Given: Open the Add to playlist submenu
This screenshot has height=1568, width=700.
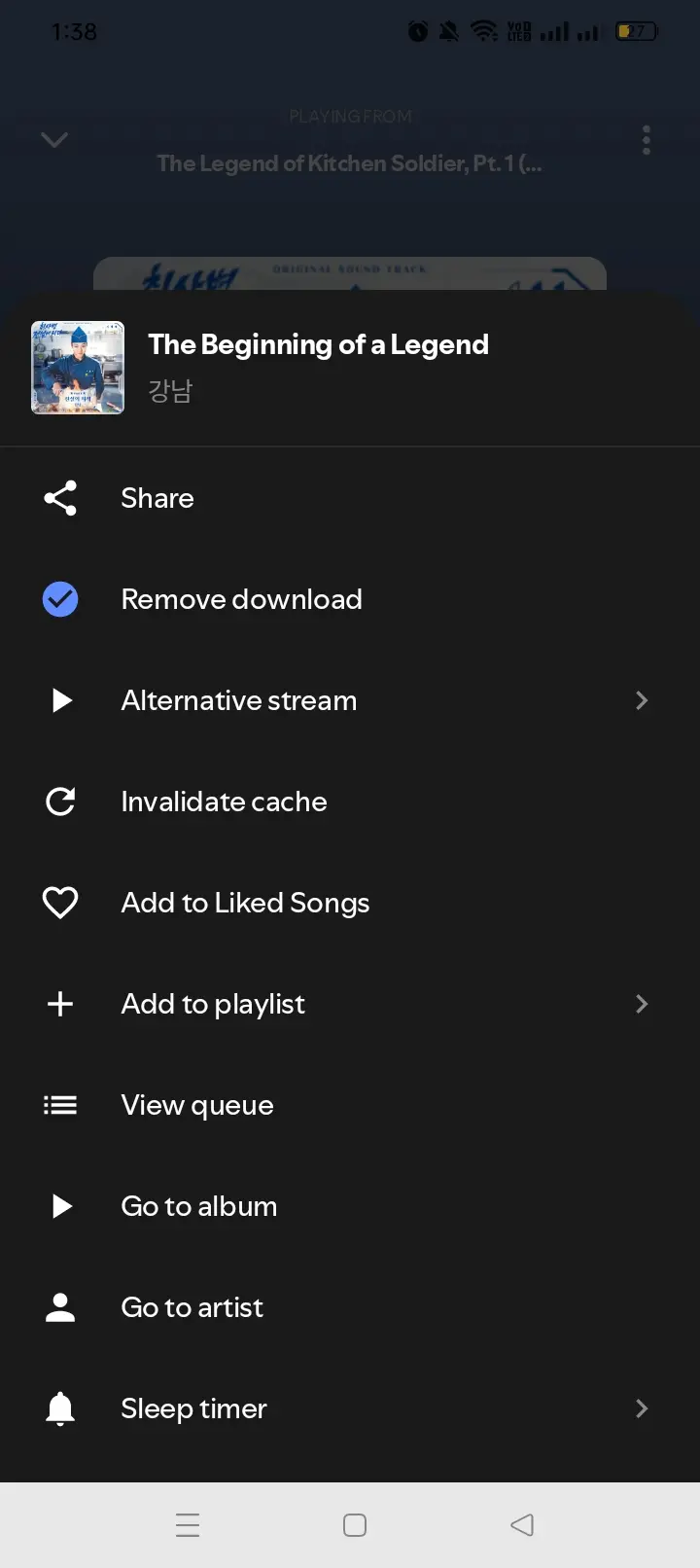Looking at the screenshot, I should (350, 1004).
